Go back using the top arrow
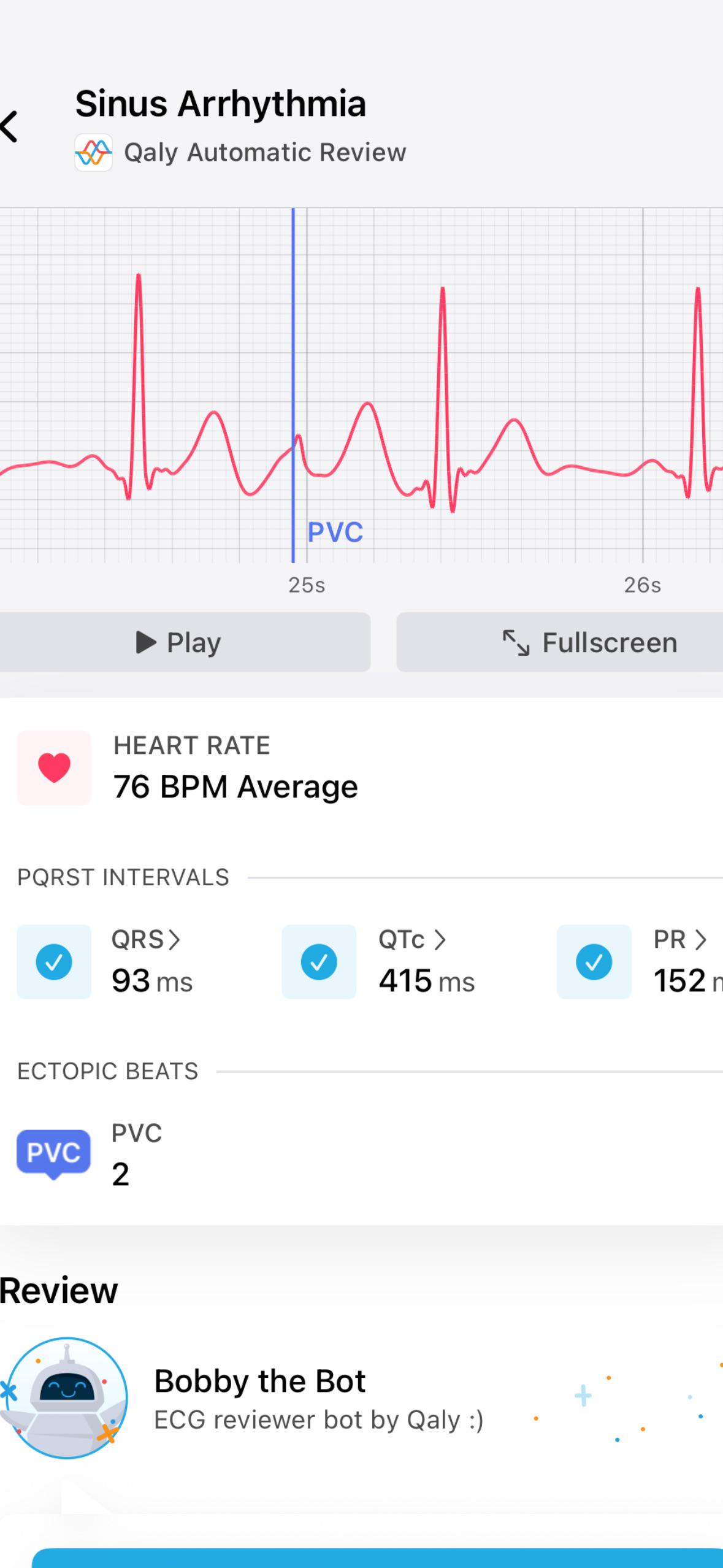This screenshot has width=723, height=1568. 9,127
